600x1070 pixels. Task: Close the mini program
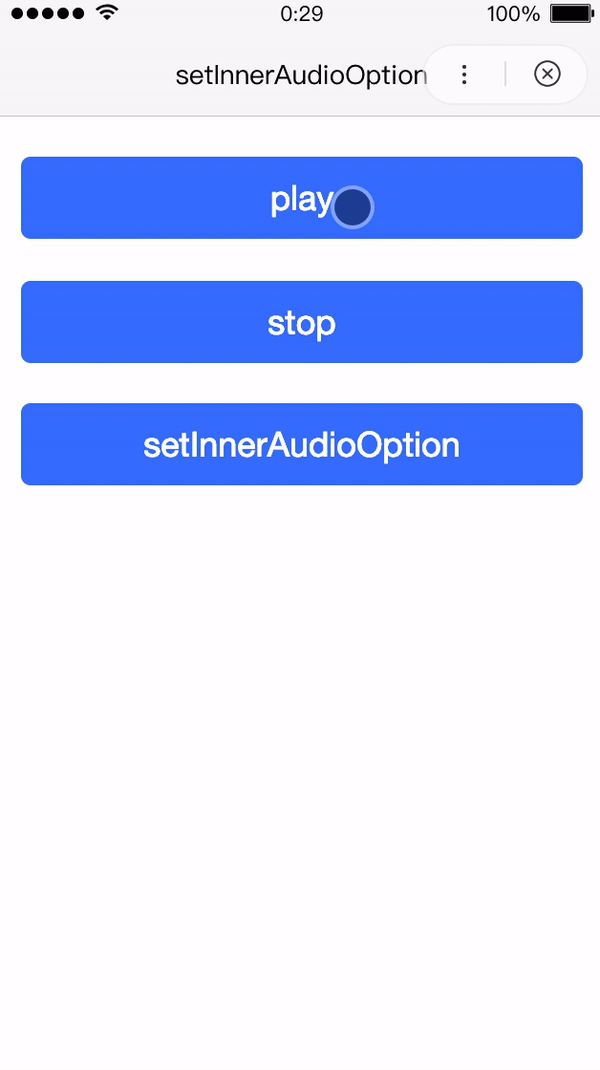click(x=547, y=74)
